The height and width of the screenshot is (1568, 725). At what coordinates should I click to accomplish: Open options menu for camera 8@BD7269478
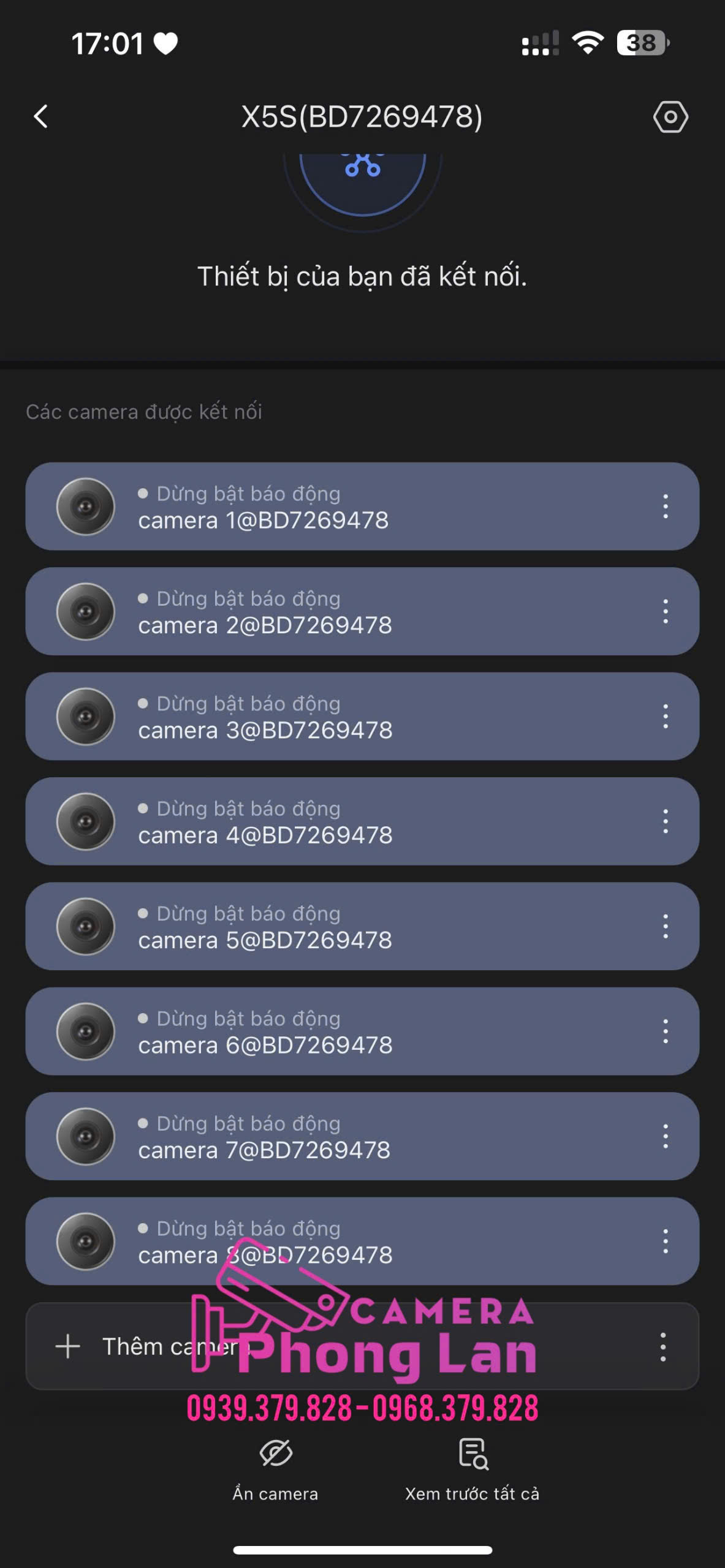click(665, 1242)
